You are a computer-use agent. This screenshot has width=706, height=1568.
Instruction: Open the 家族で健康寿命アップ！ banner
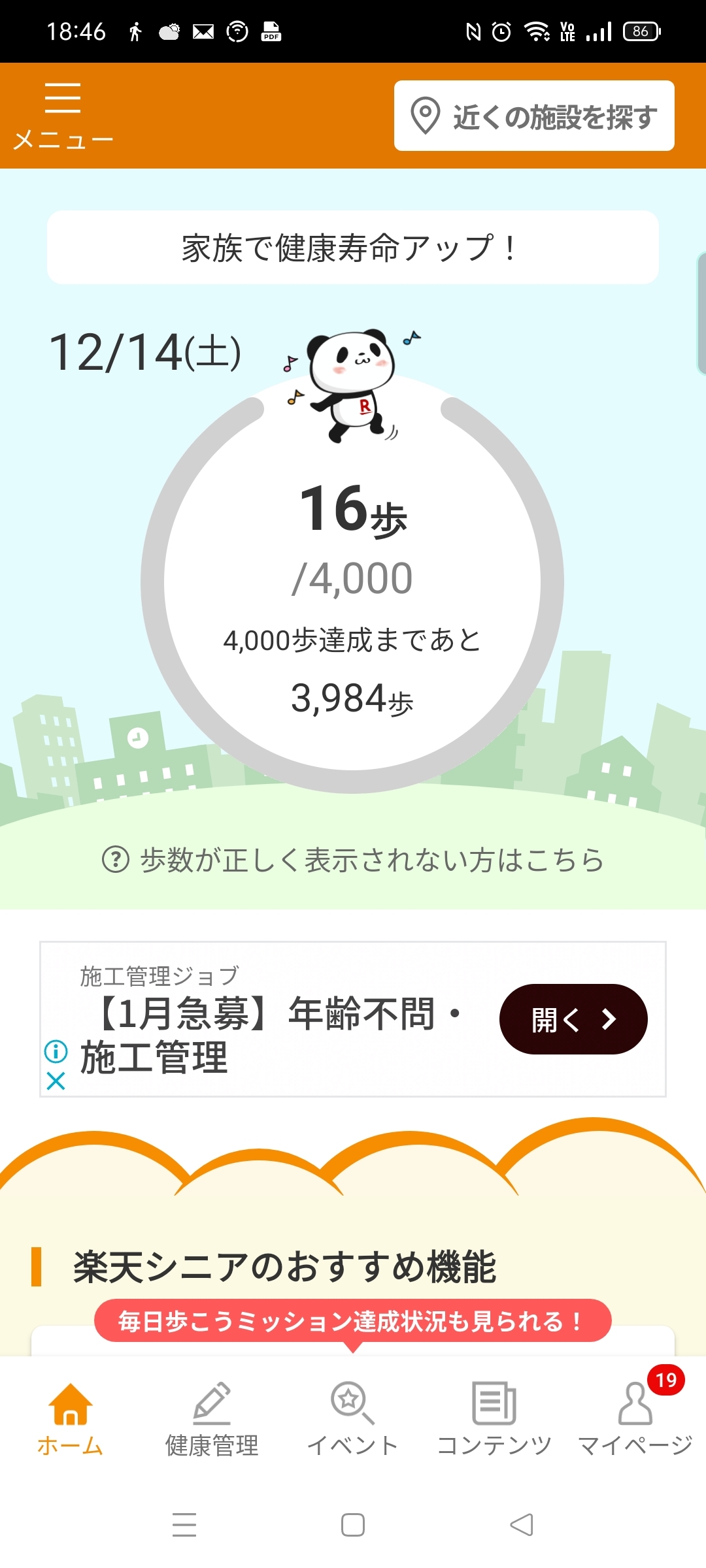coord(353,248)
